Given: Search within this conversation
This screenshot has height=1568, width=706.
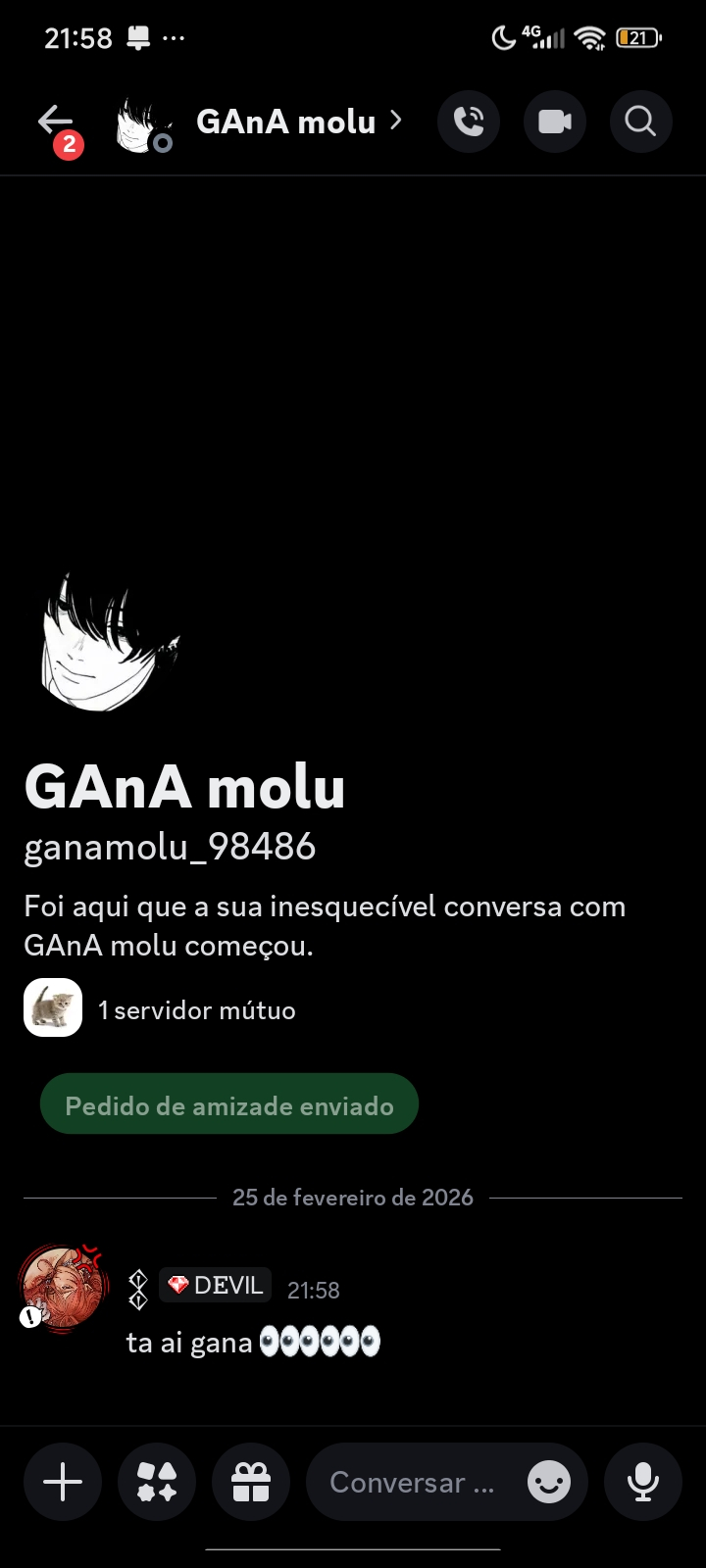Looking at the screenshot, I should pos(640,122).
